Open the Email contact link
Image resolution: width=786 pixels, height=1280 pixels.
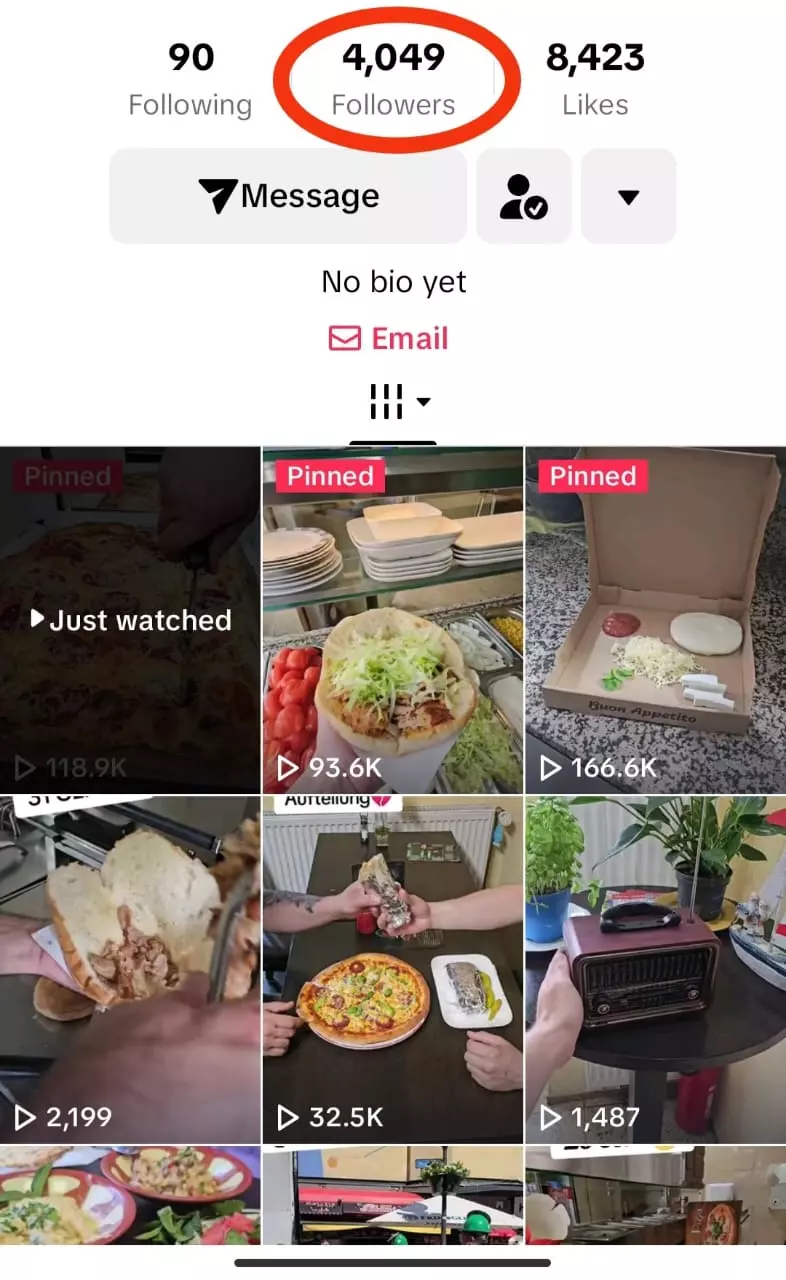[389, 339]
